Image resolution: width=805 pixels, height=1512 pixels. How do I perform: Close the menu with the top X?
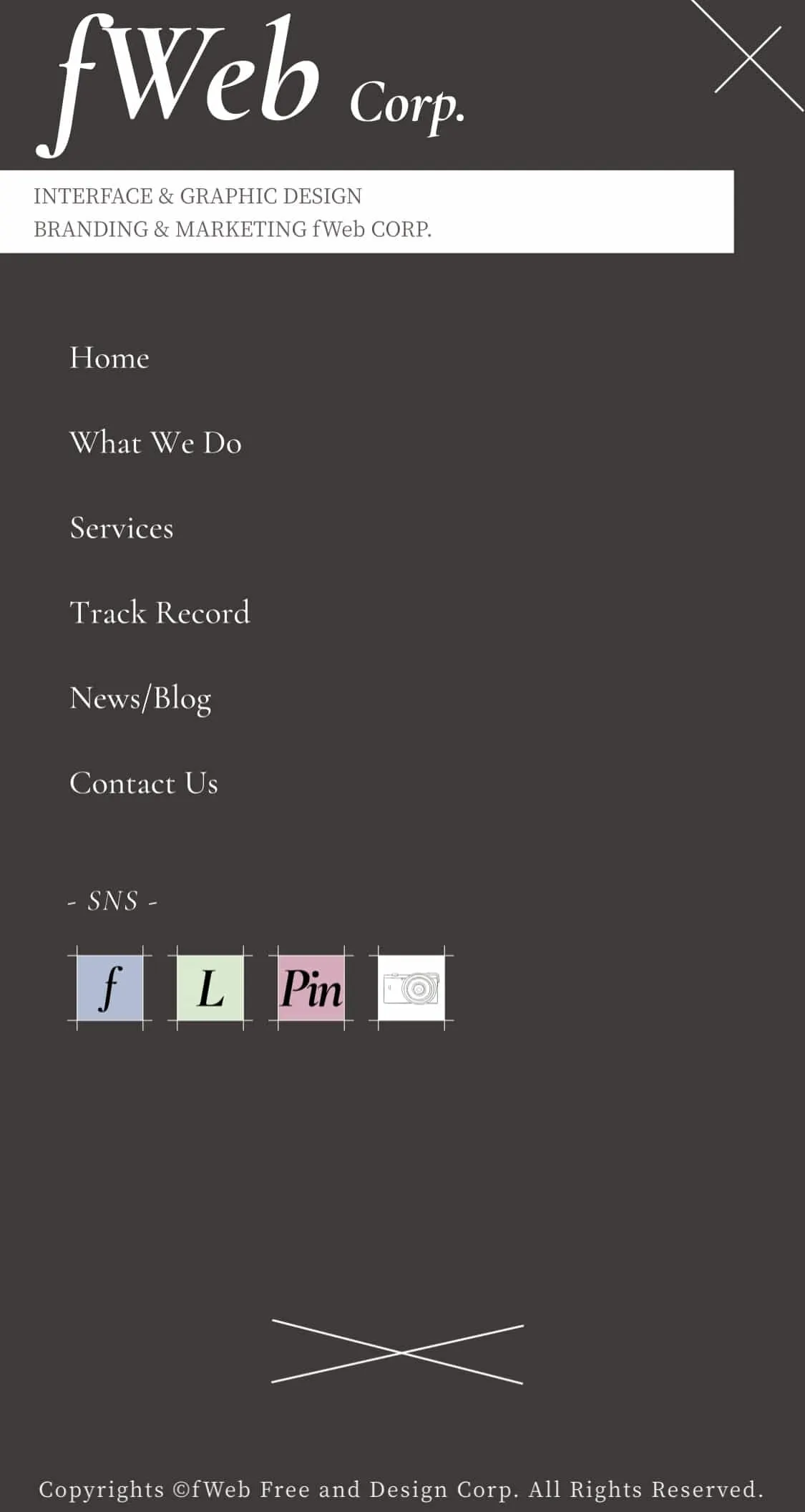click(x=748, y=58)
